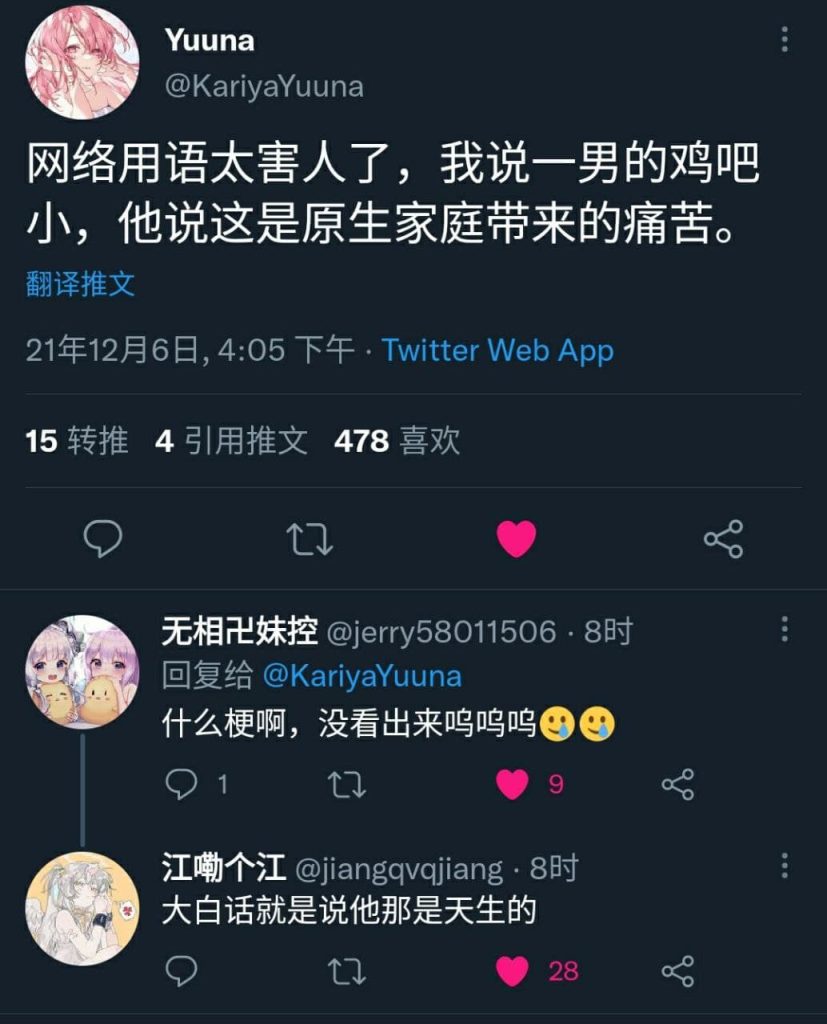Open overflow menu on 无相卍妹控's reply
827x1024 pixels.
[x=785, y=629]
